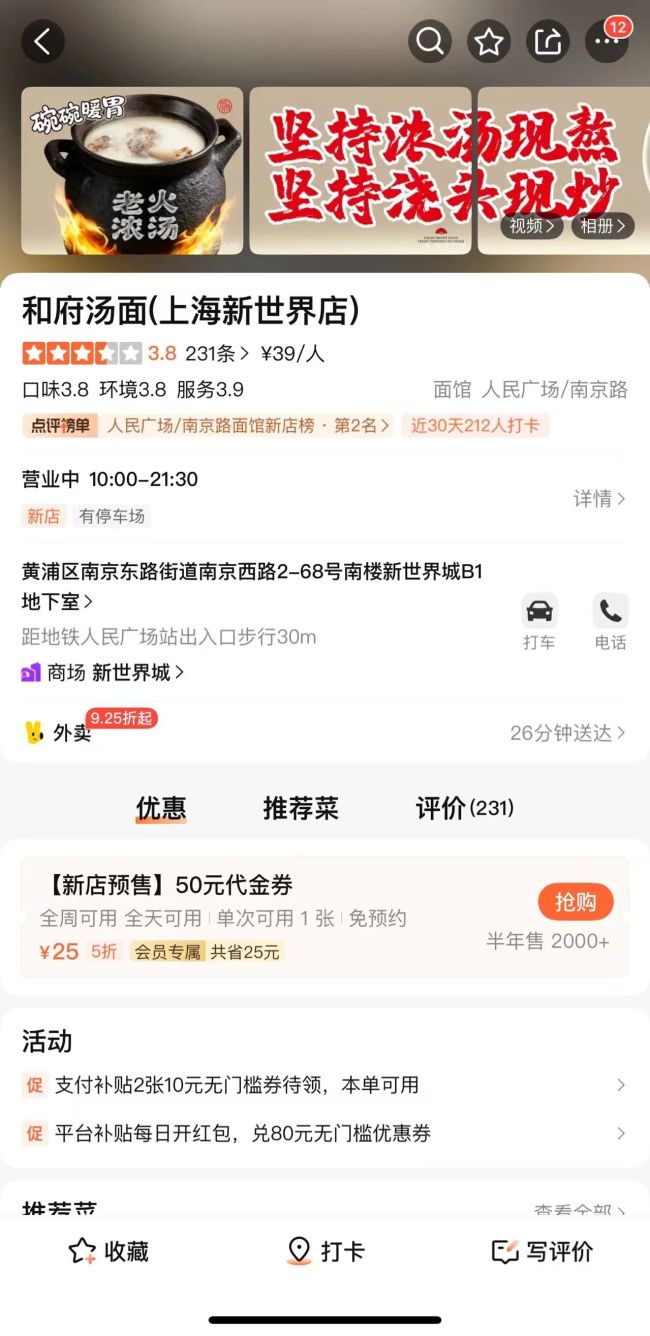This screenshot has width=650, height=1336.
Task: Switch to the 评价 tab
Action: click(464, 808)
